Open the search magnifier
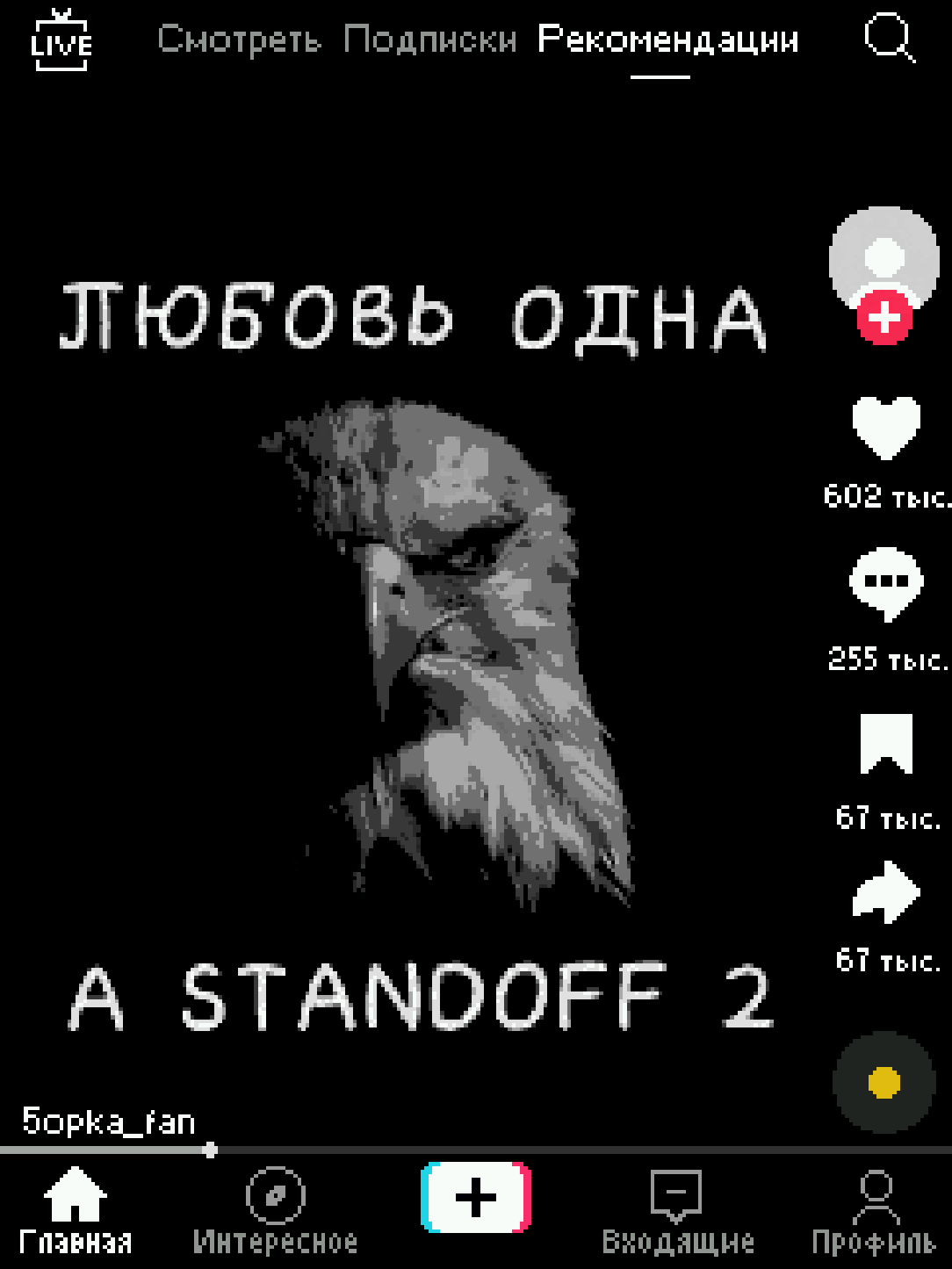952x1269 pixels. coord(889,40)
